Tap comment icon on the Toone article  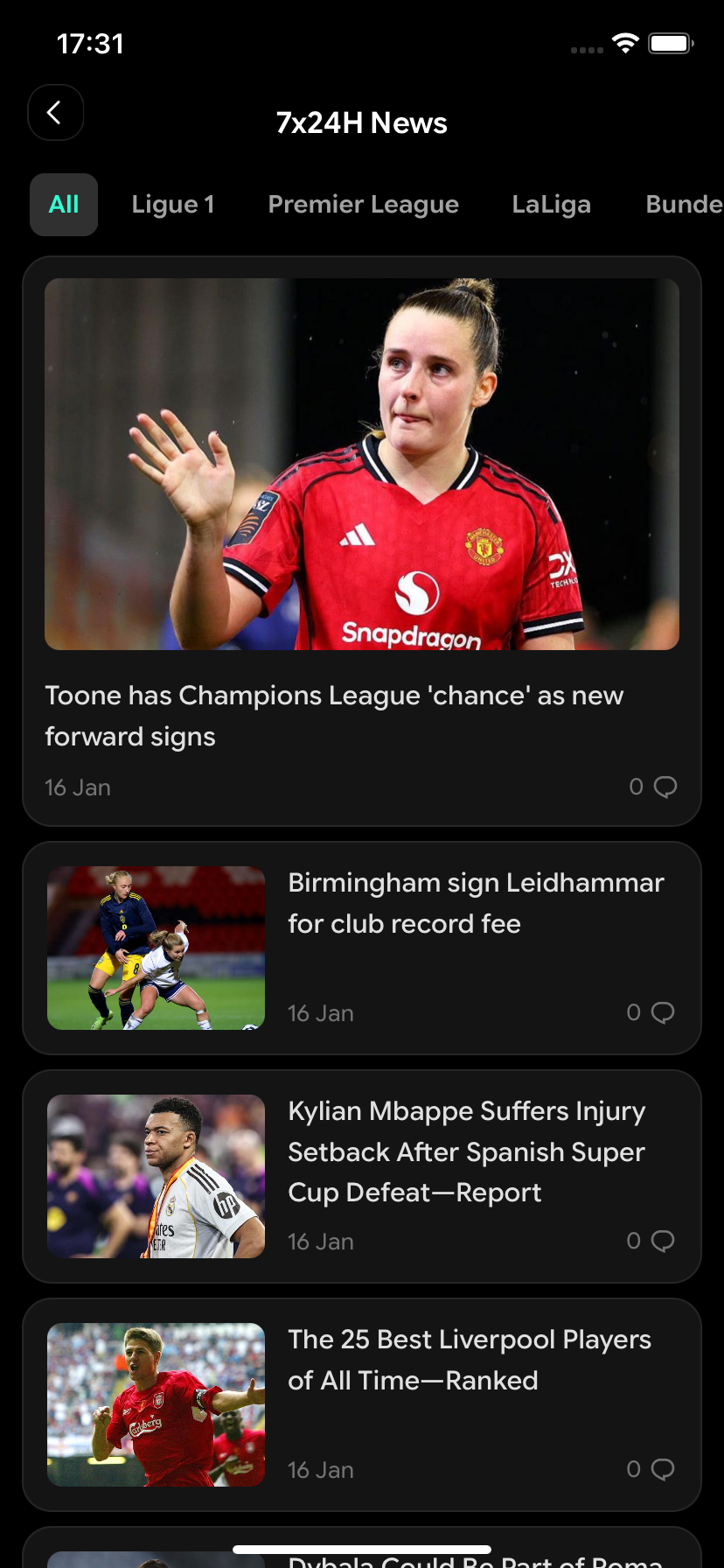point(665,787)
